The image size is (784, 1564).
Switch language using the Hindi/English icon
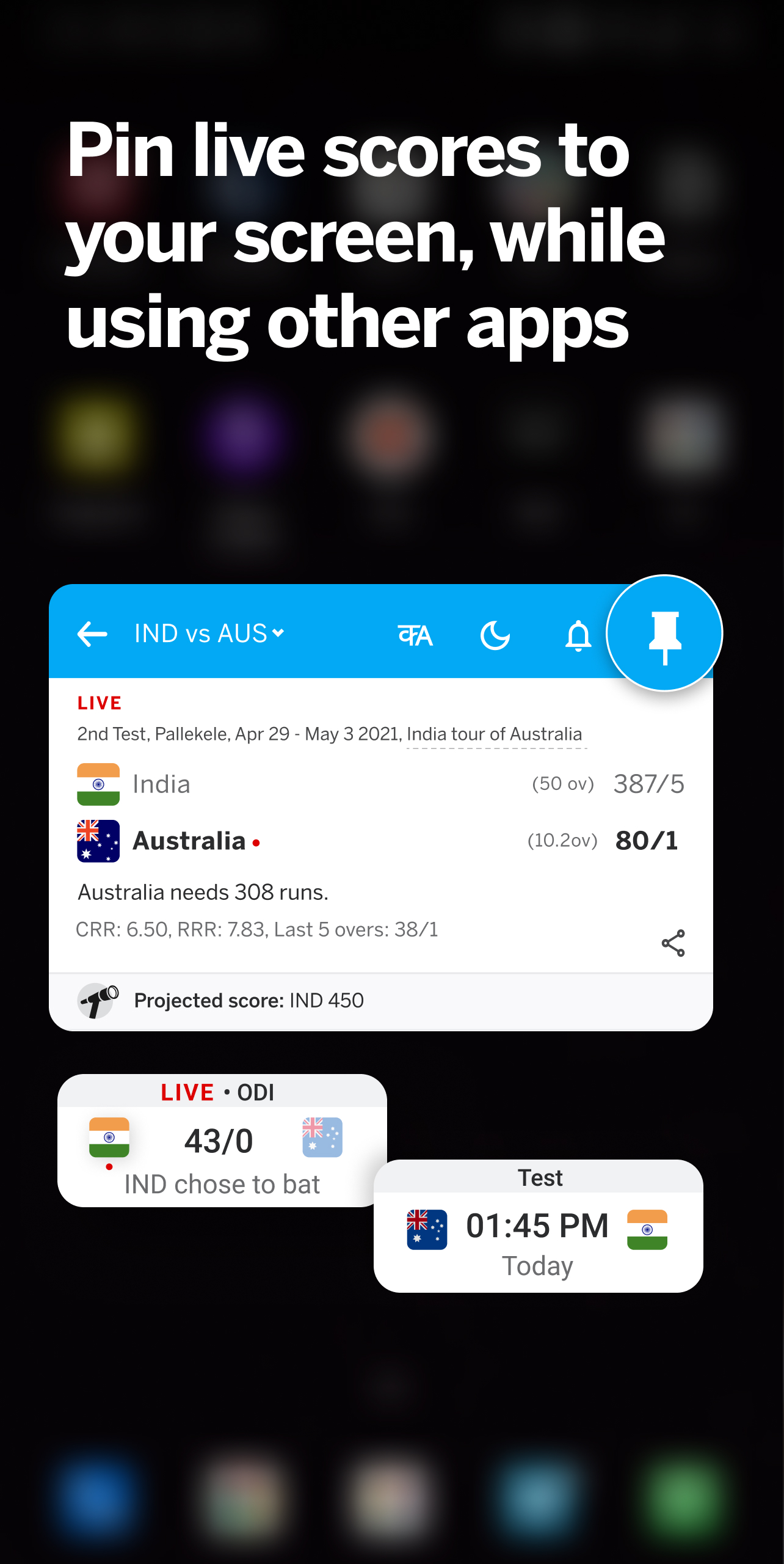(416, 634)
